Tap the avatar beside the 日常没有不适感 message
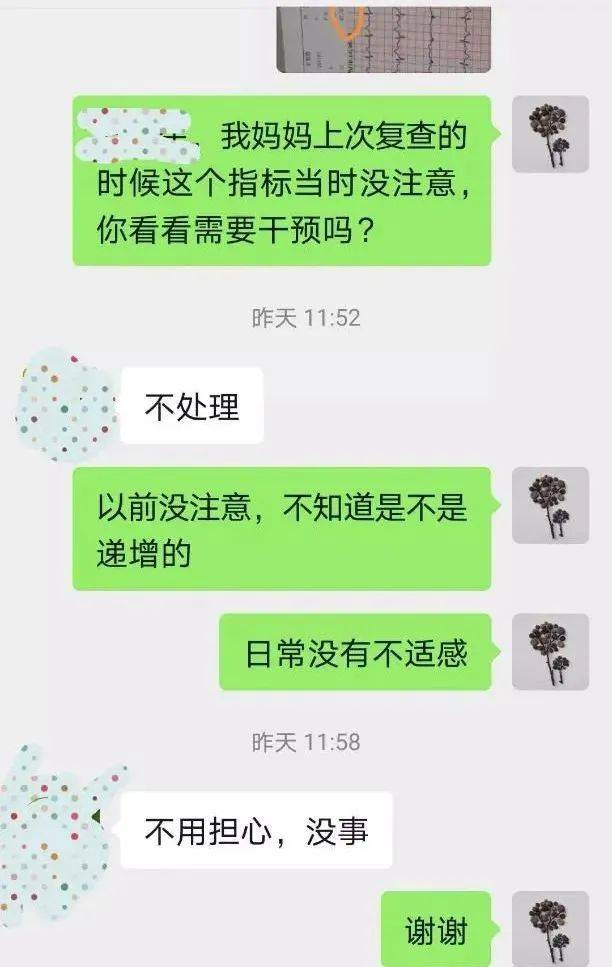This screenshot has height=967, width=612. (x=550, y=651)
